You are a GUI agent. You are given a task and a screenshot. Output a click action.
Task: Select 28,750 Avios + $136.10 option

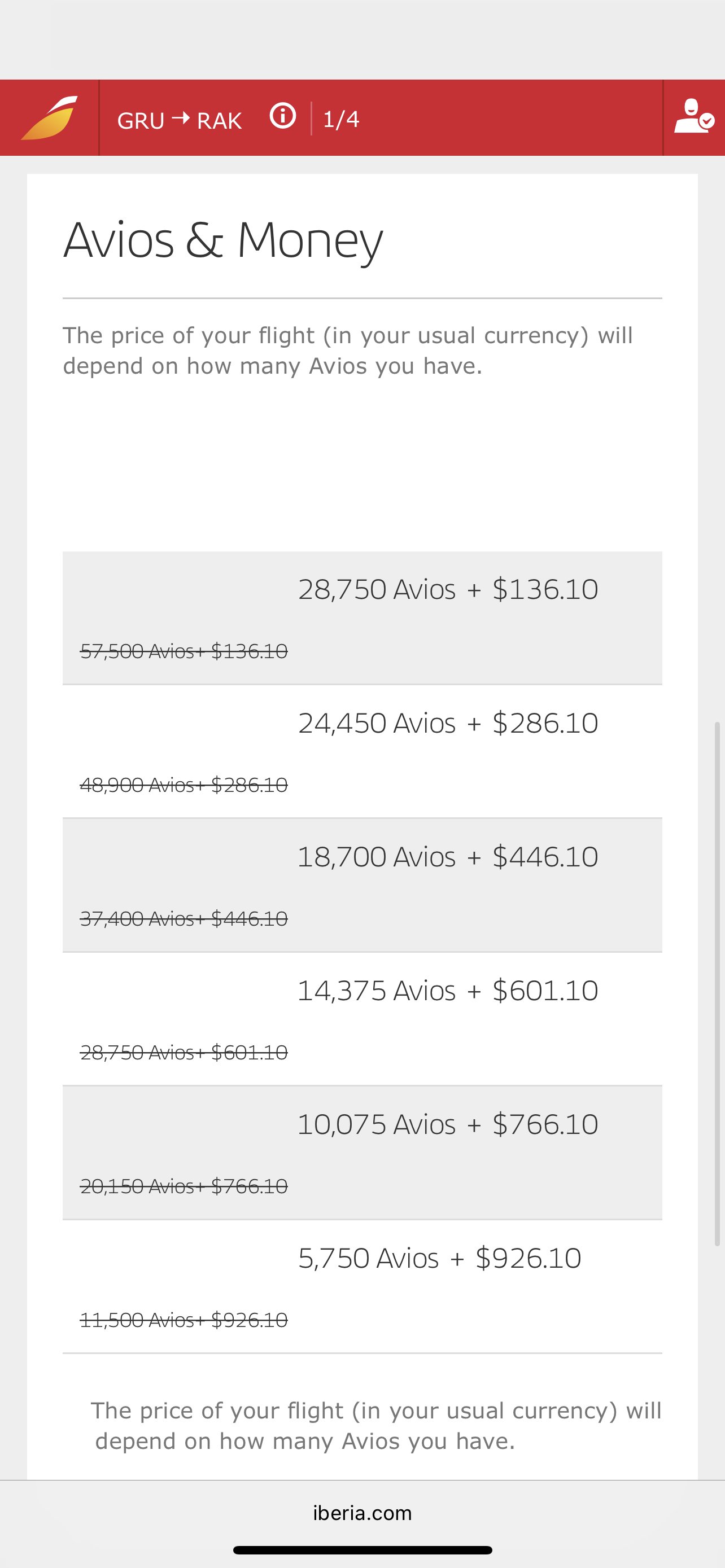pyautogui.click(x=362, y=618)
